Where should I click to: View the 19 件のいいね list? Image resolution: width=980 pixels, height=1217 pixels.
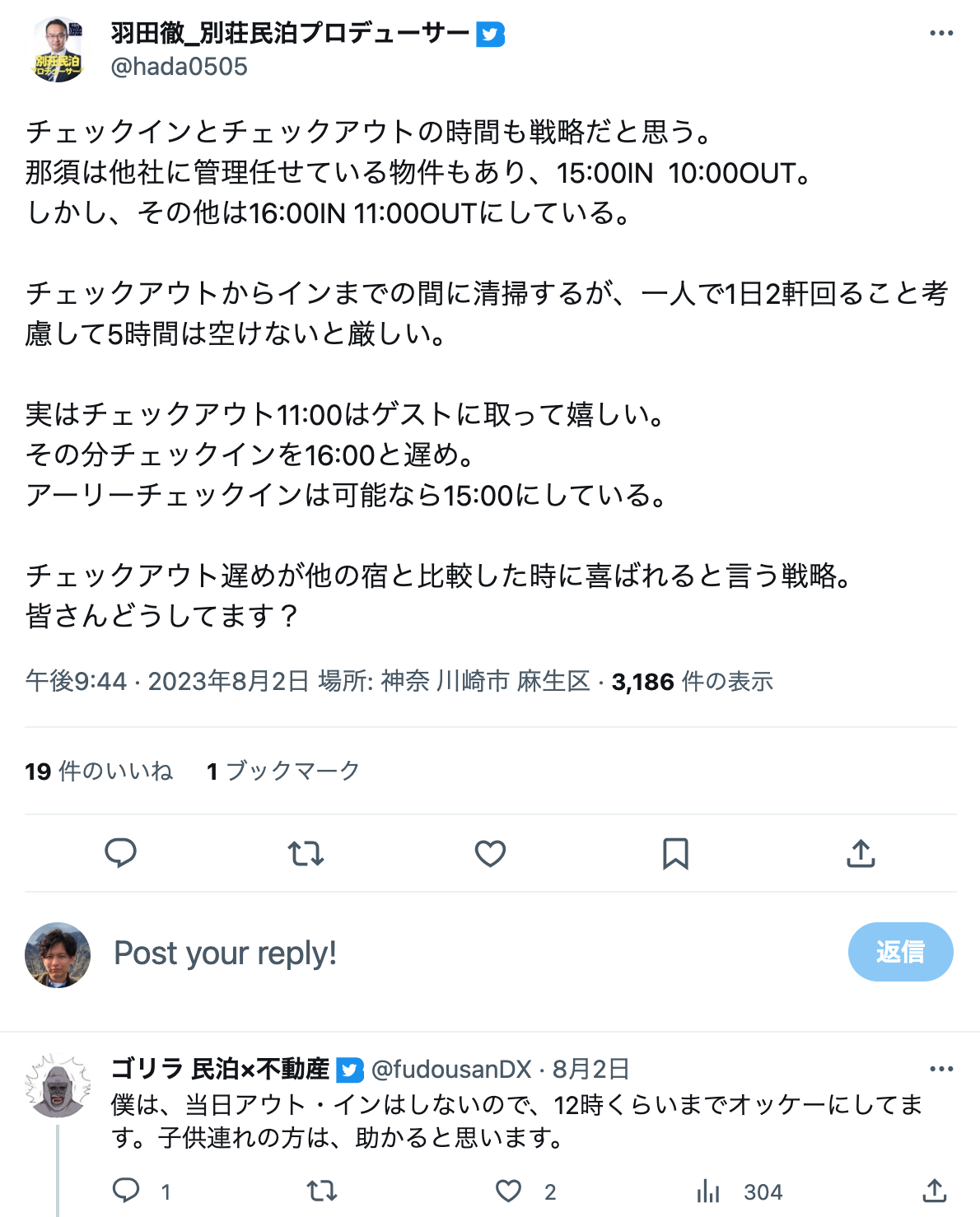point(99,772)
